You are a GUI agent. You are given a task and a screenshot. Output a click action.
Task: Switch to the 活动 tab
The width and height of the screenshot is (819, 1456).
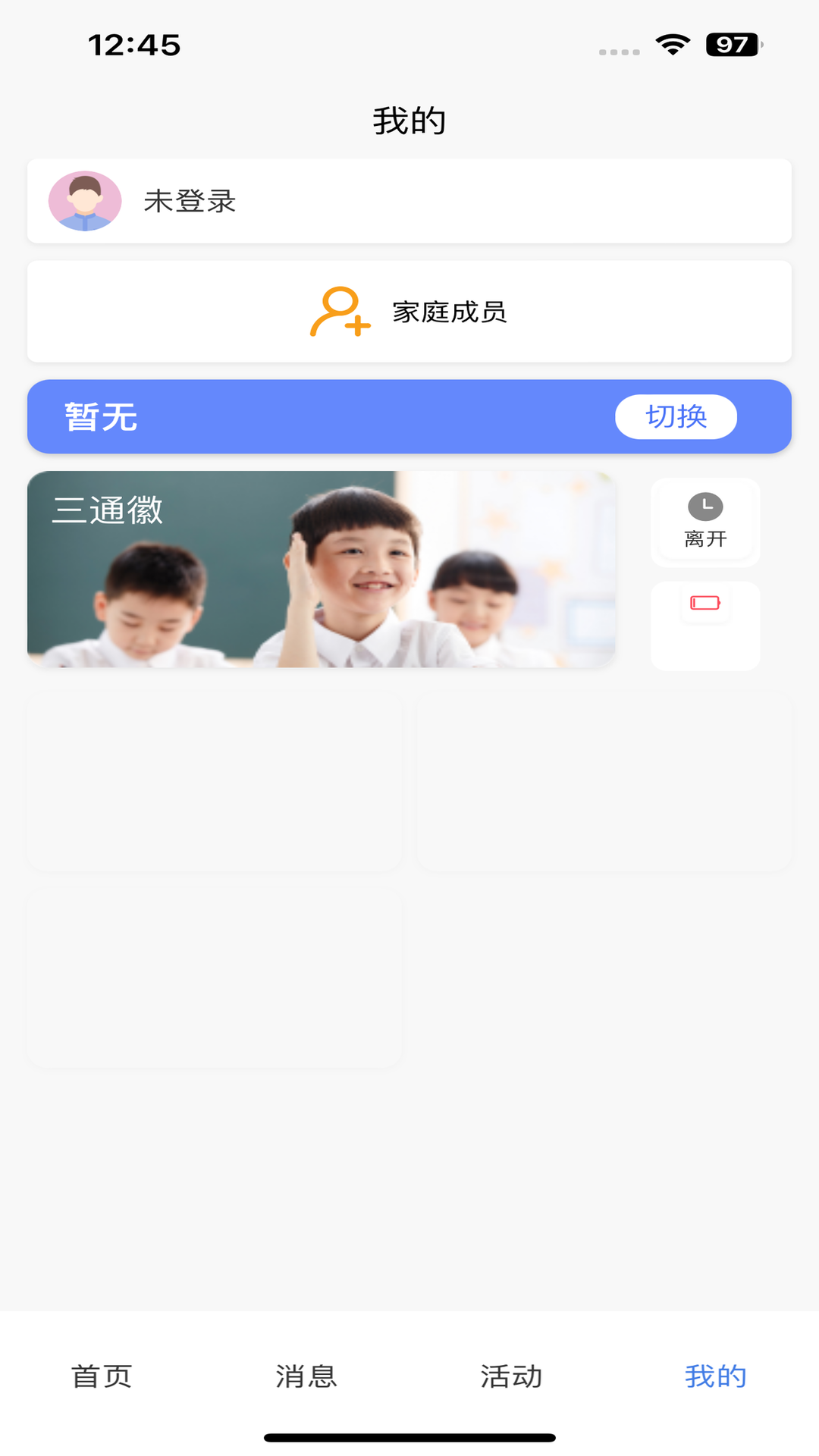click(x=511, y=1376)
